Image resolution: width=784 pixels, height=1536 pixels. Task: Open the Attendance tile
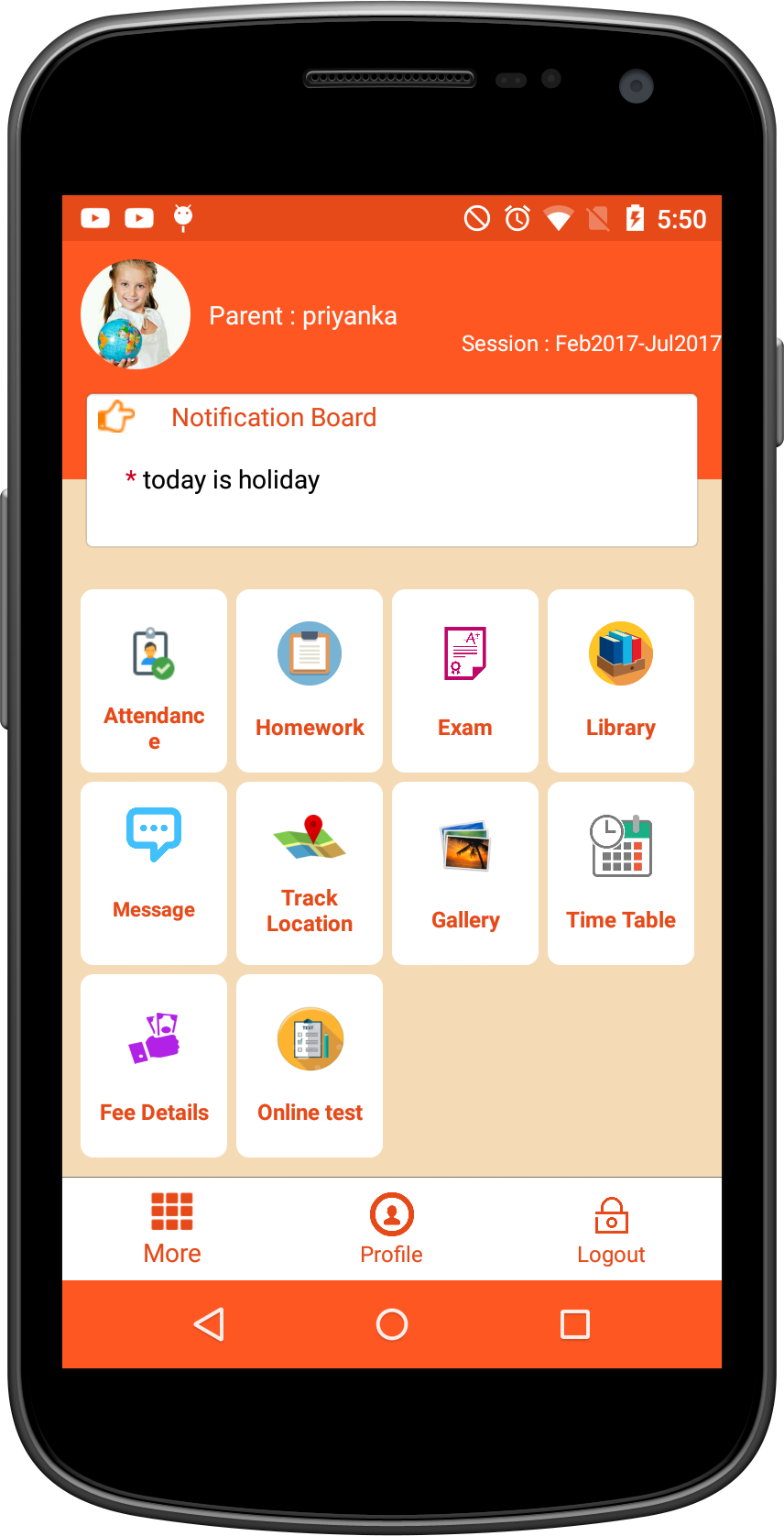pyautogui.click(x=154, y=681)
